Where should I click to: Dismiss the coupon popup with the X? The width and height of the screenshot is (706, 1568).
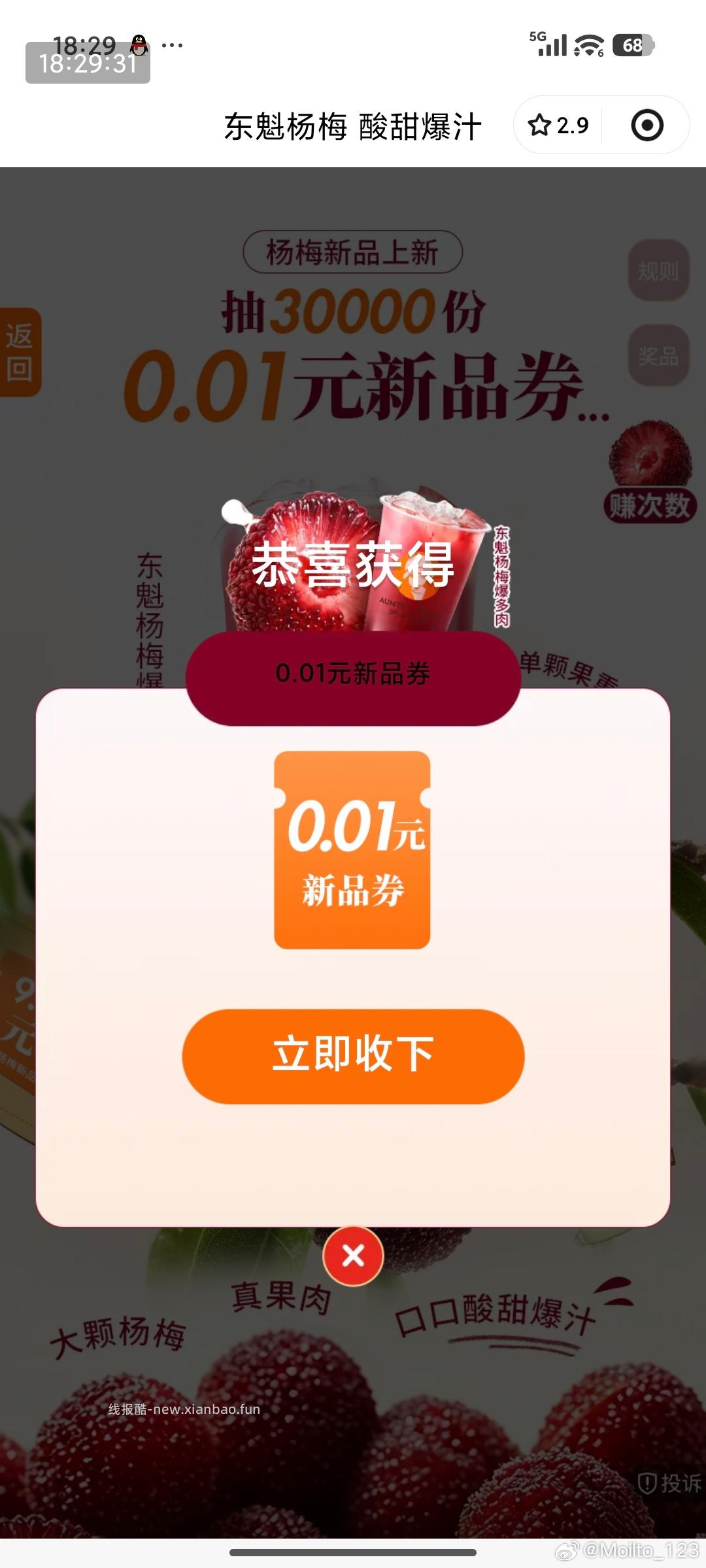(x=353, y=1256)
